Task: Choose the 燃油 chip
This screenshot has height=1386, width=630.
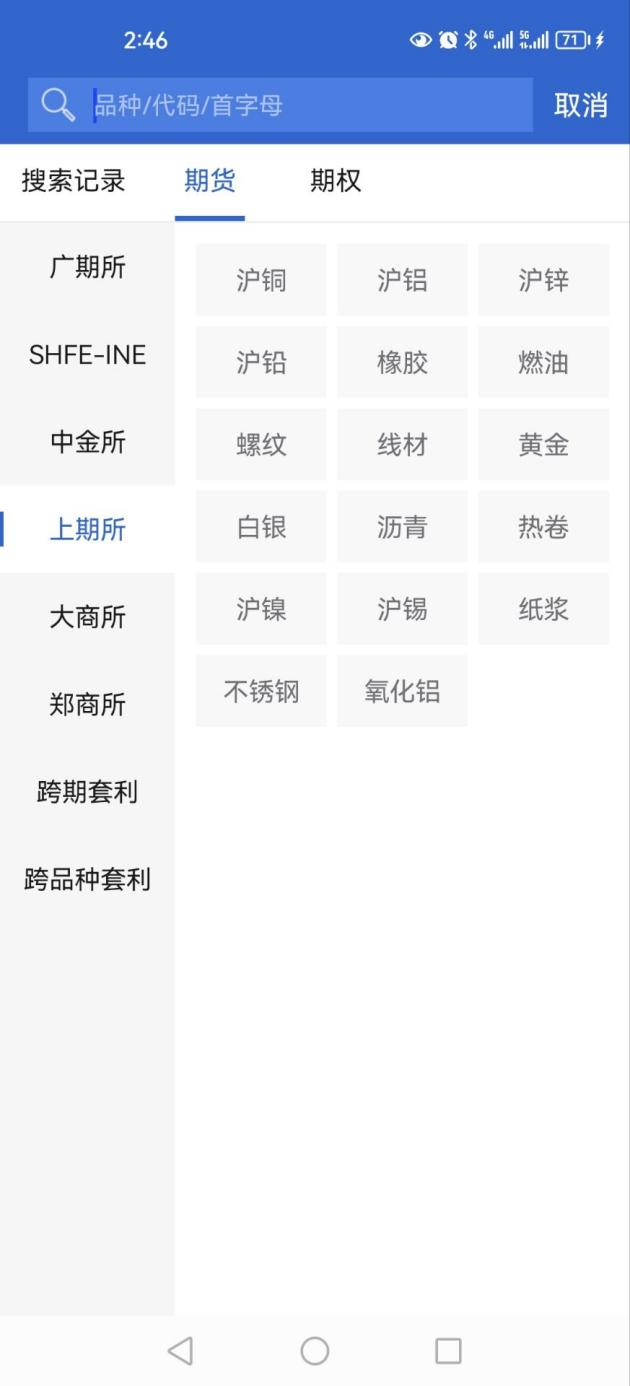Action: tap(543, 362)
